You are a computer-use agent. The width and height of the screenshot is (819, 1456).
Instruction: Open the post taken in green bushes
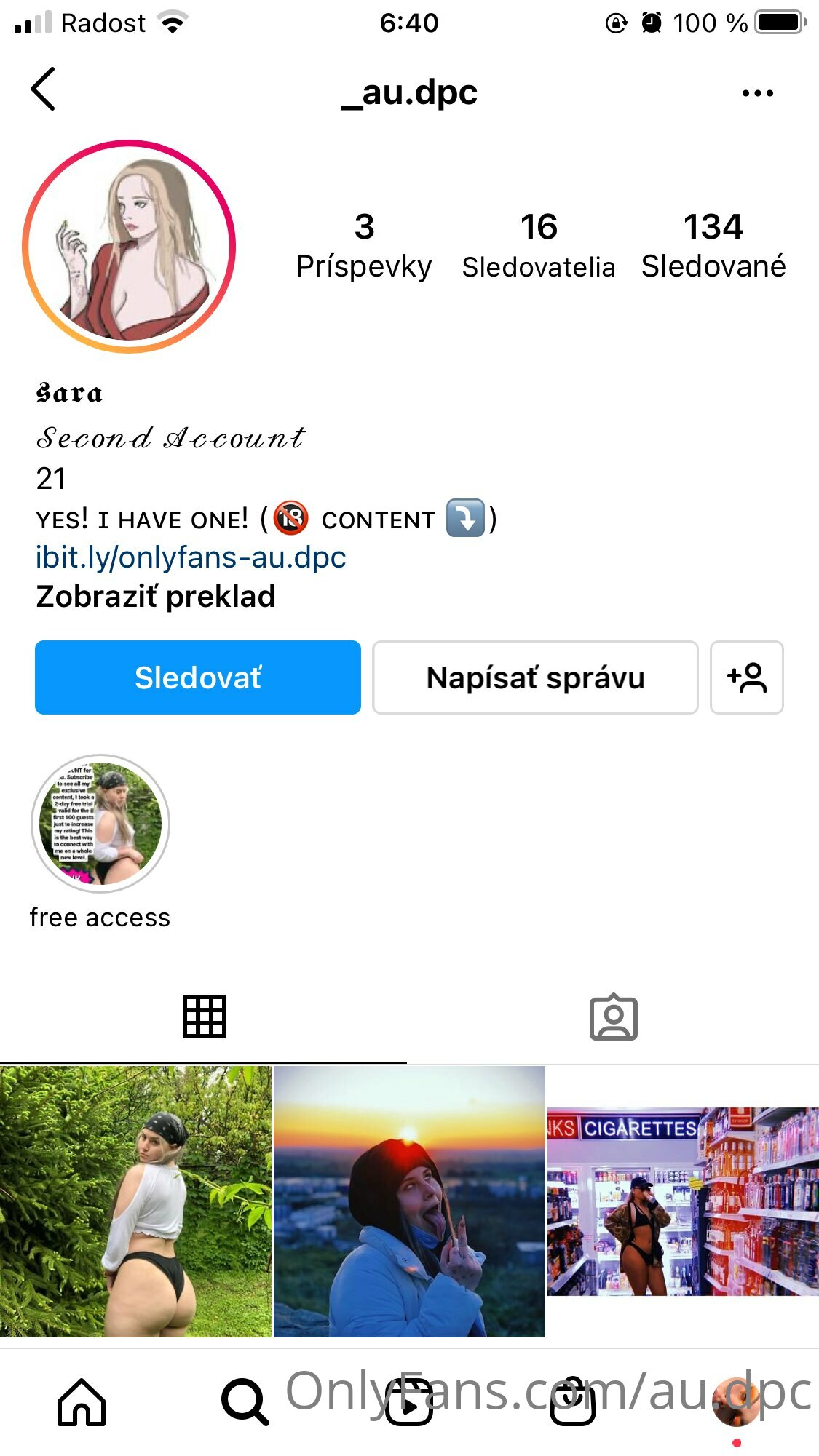click(x=135, y=1201)
